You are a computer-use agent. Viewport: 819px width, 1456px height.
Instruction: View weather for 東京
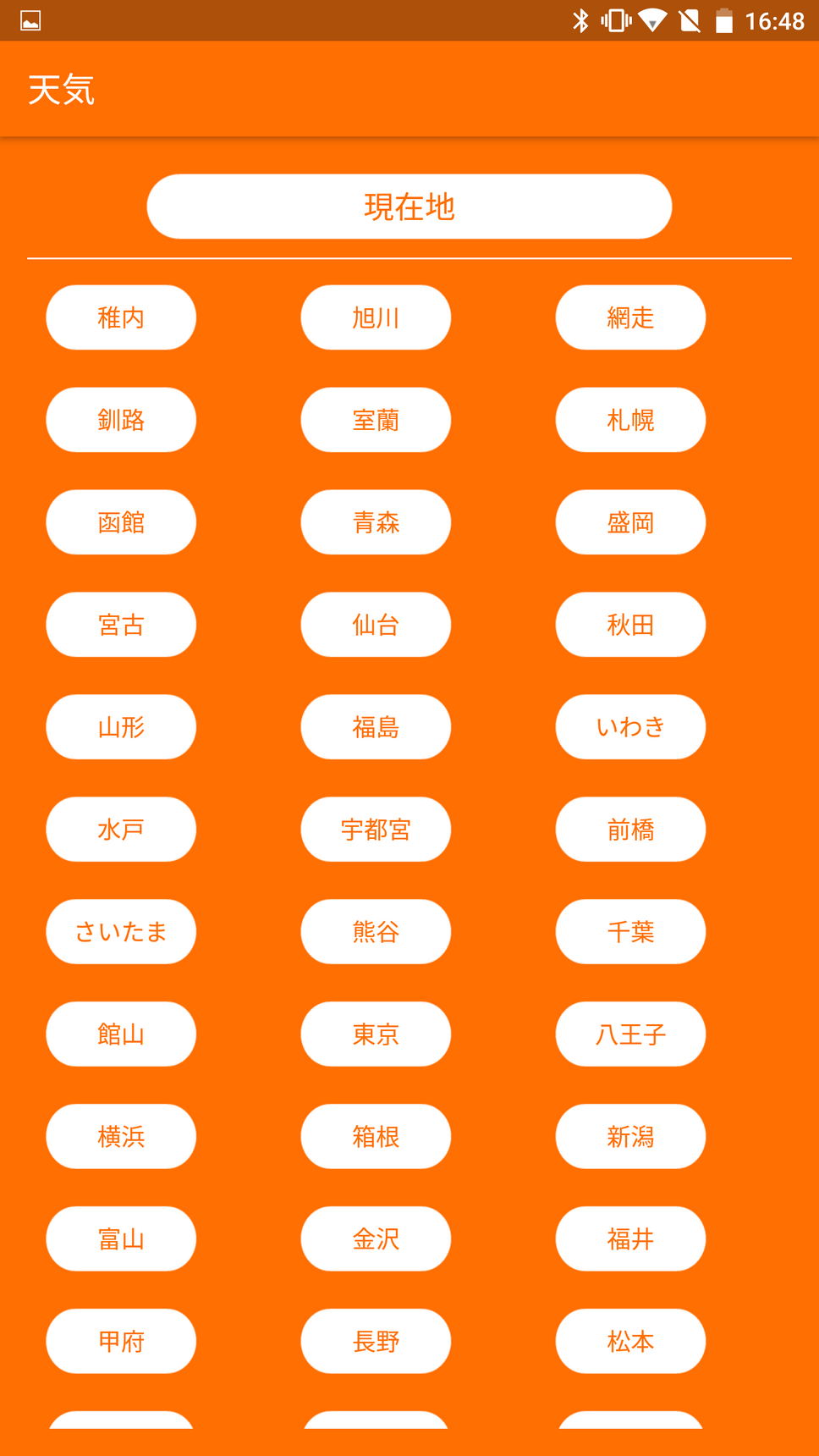coord(376,1034)
